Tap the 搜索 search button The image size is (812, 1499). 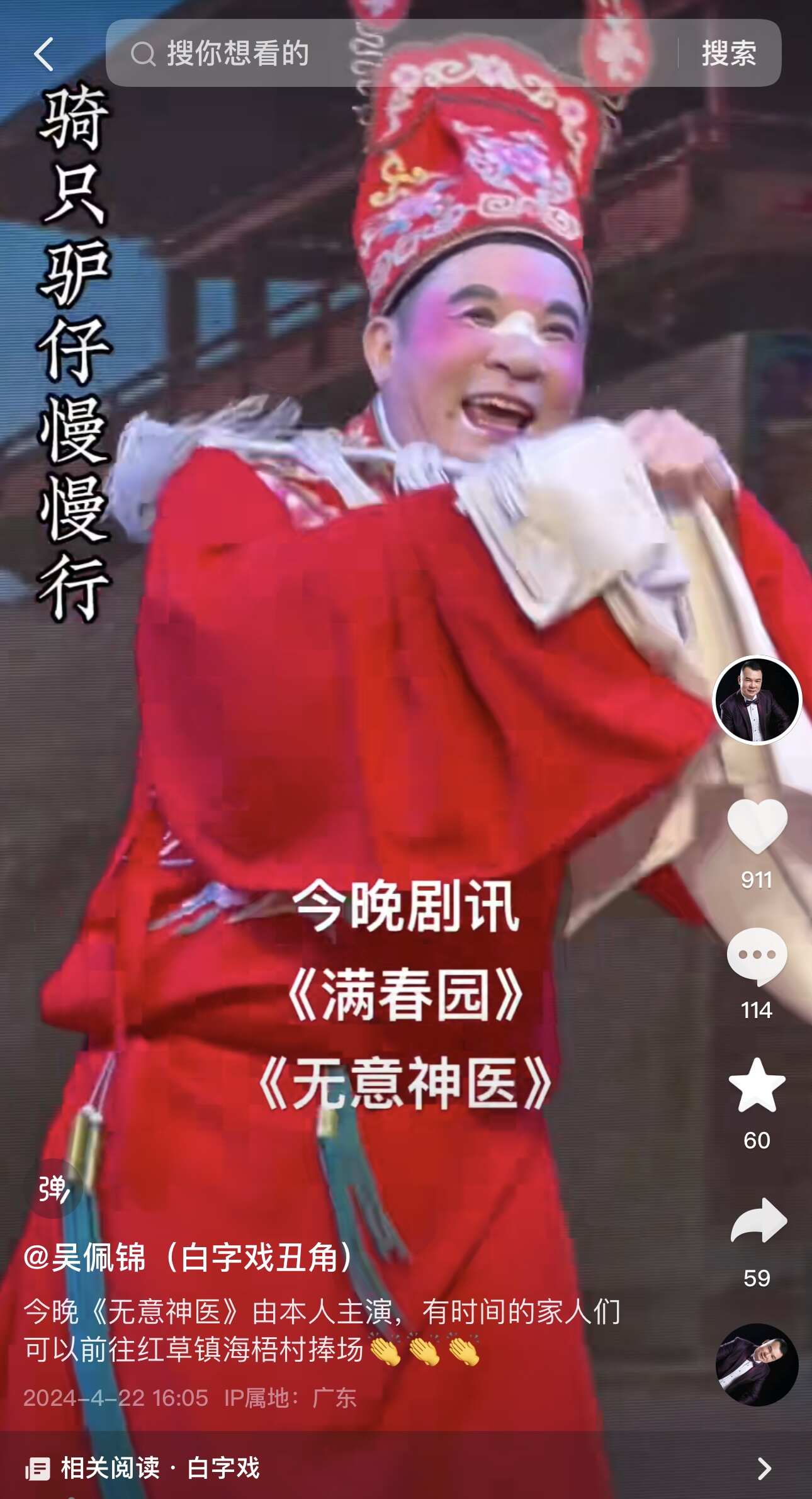pyautogui.click(x=729, y=54)
